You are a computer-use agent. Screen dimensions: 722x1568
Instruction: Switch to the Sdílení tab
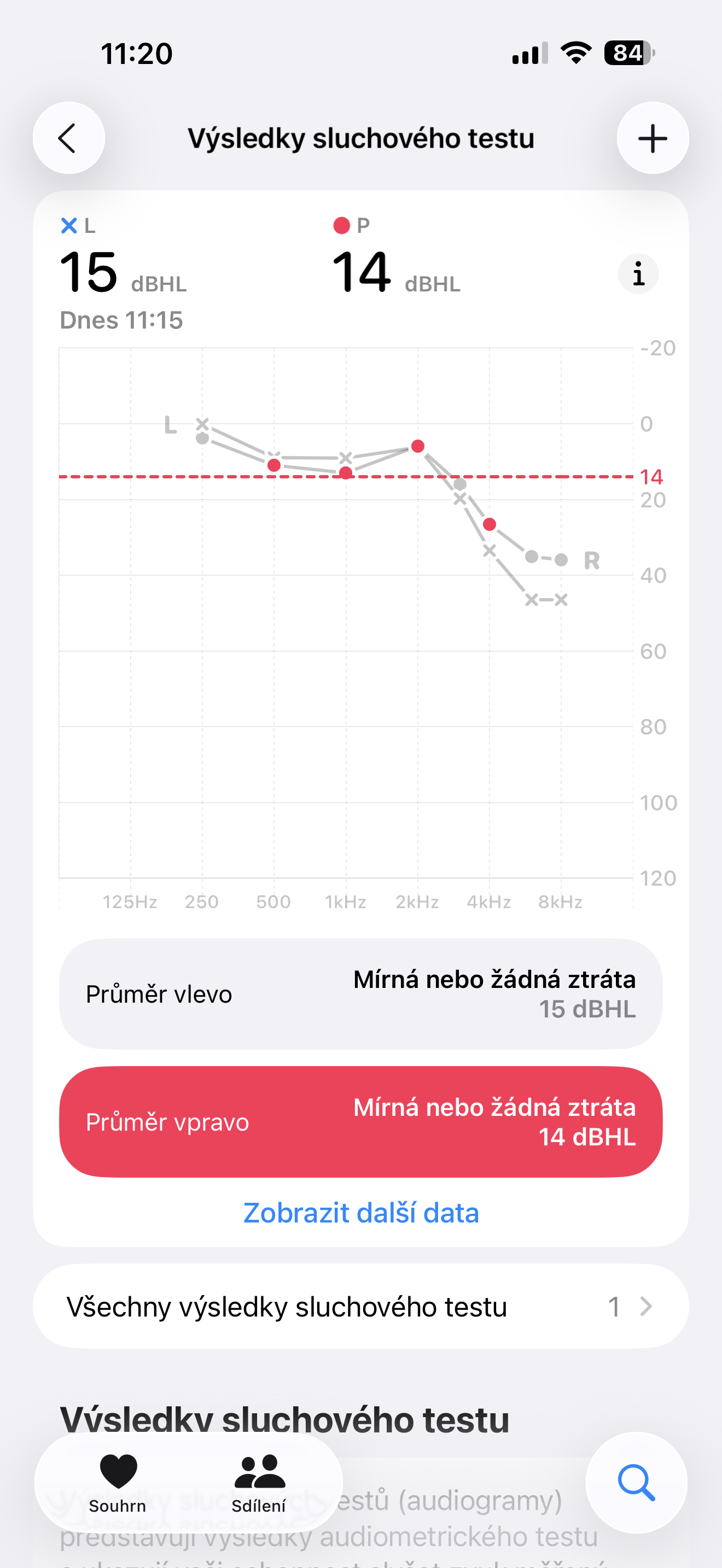[259, 1483]
